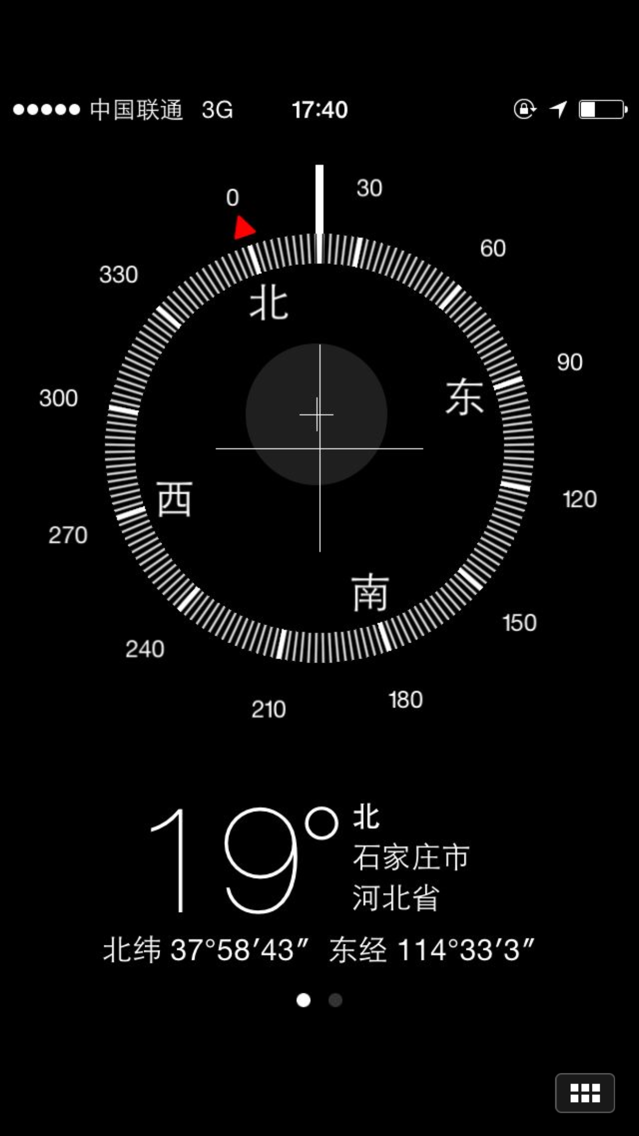
Task: Go to the second page dot
Action: pyautogui.click(x=335, y=1000)
